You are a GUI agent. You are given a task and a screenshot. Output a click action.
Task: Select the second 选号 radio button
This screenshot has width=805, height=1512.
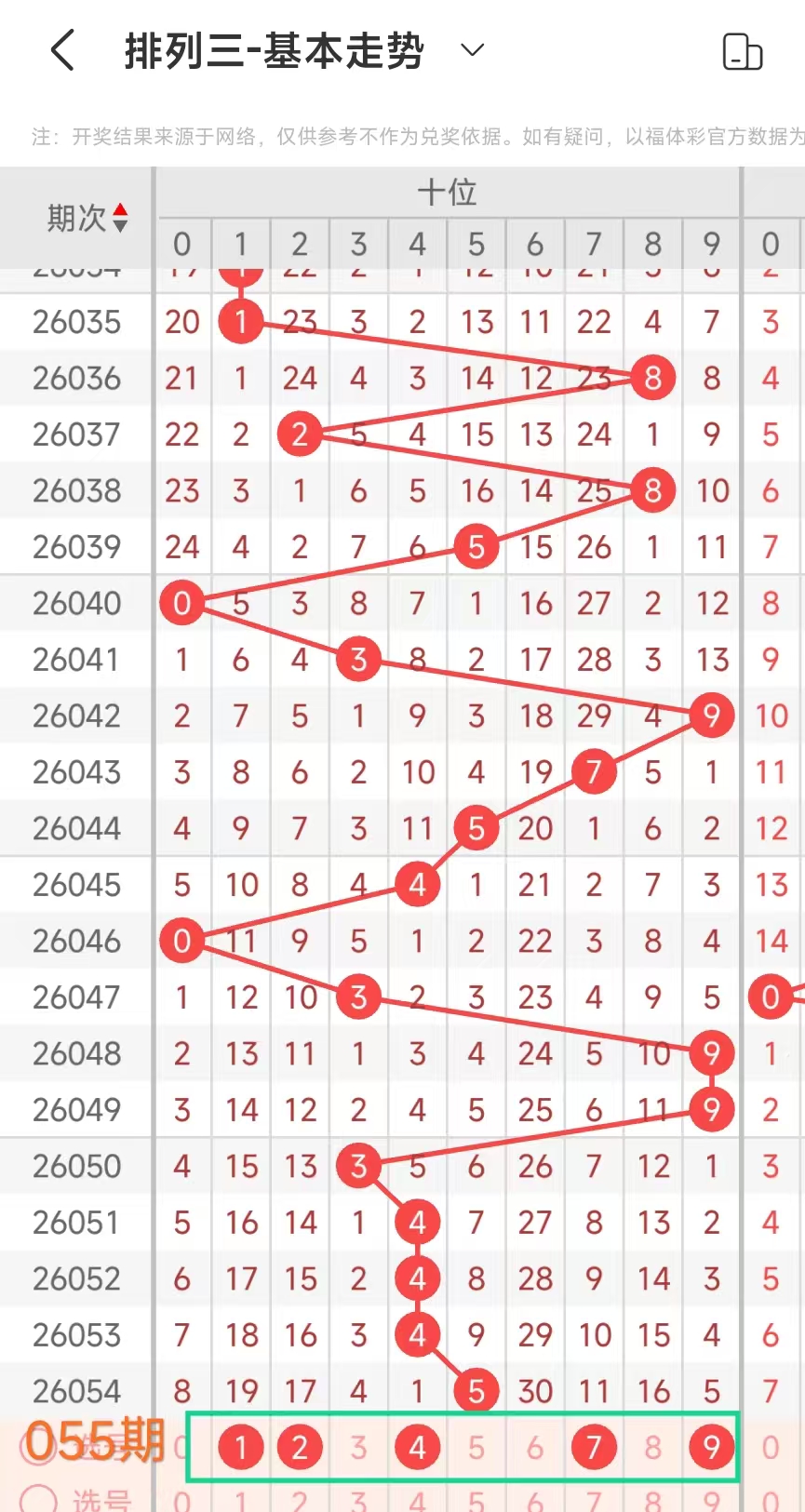pyautogui.click(x=39, y=1500)
